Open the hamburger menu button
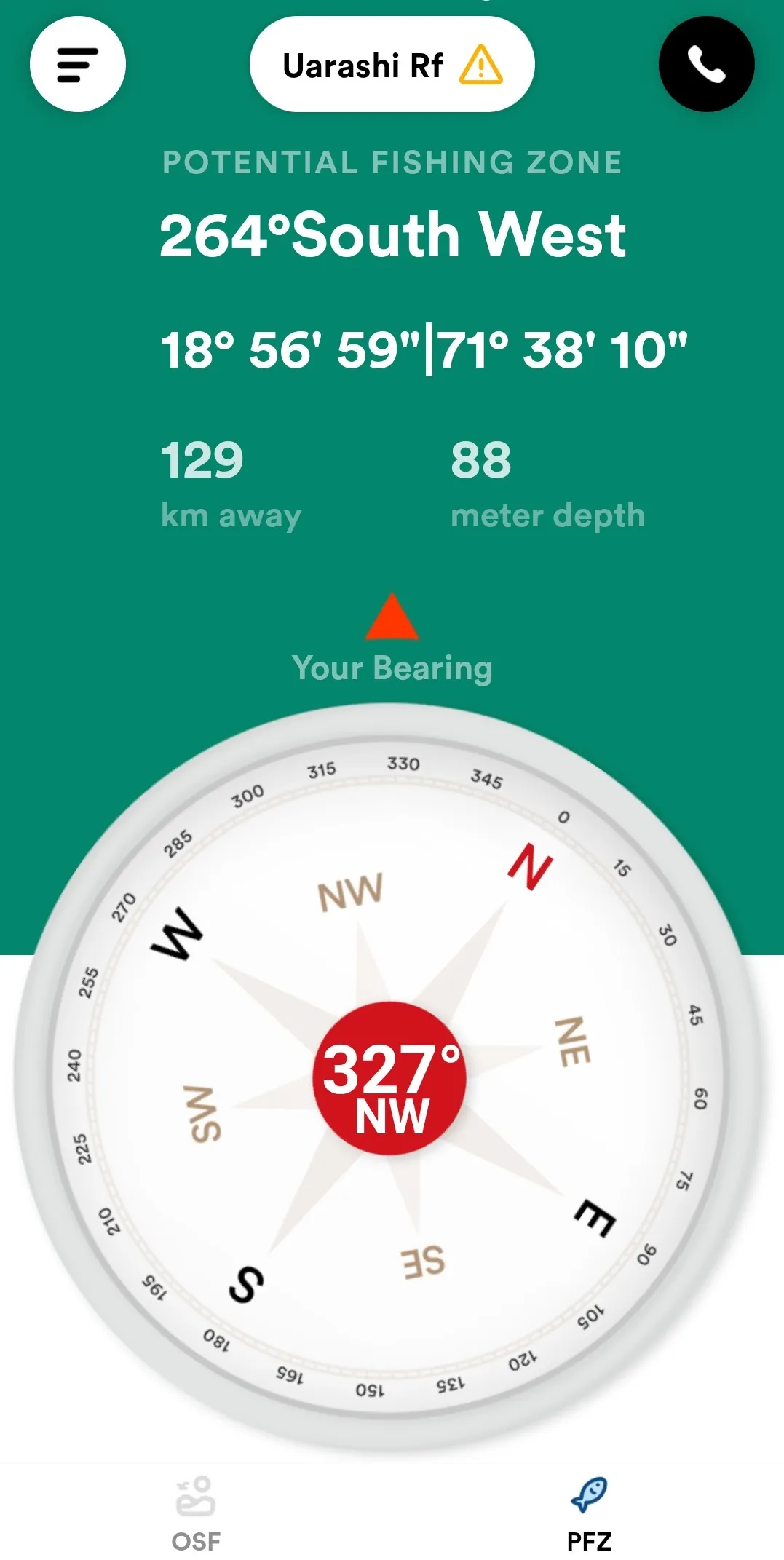The width and height of the screenshot is (784, 1560). (78, 65)
